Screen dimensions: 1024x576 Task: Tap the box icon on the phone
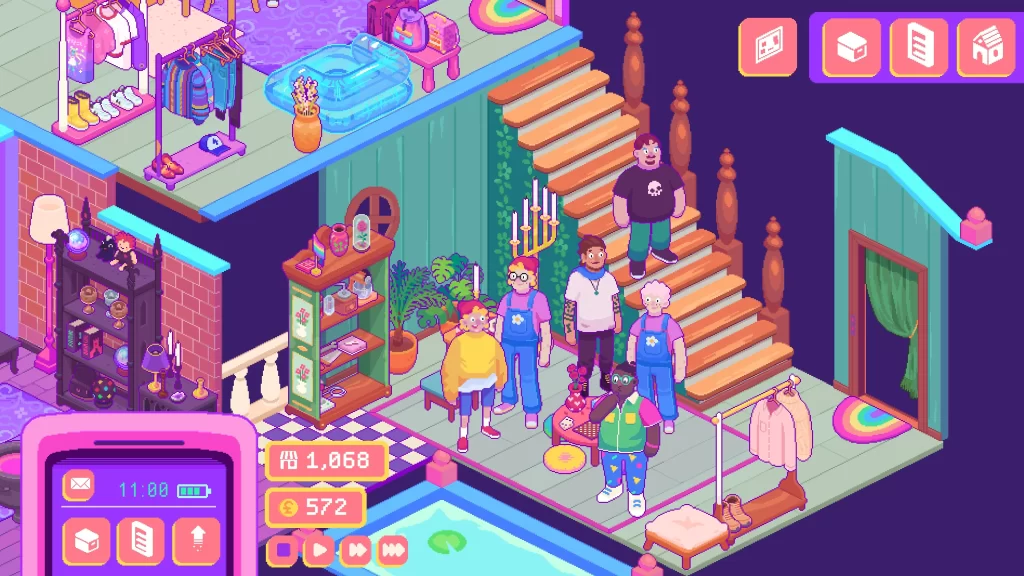point(87,541)
